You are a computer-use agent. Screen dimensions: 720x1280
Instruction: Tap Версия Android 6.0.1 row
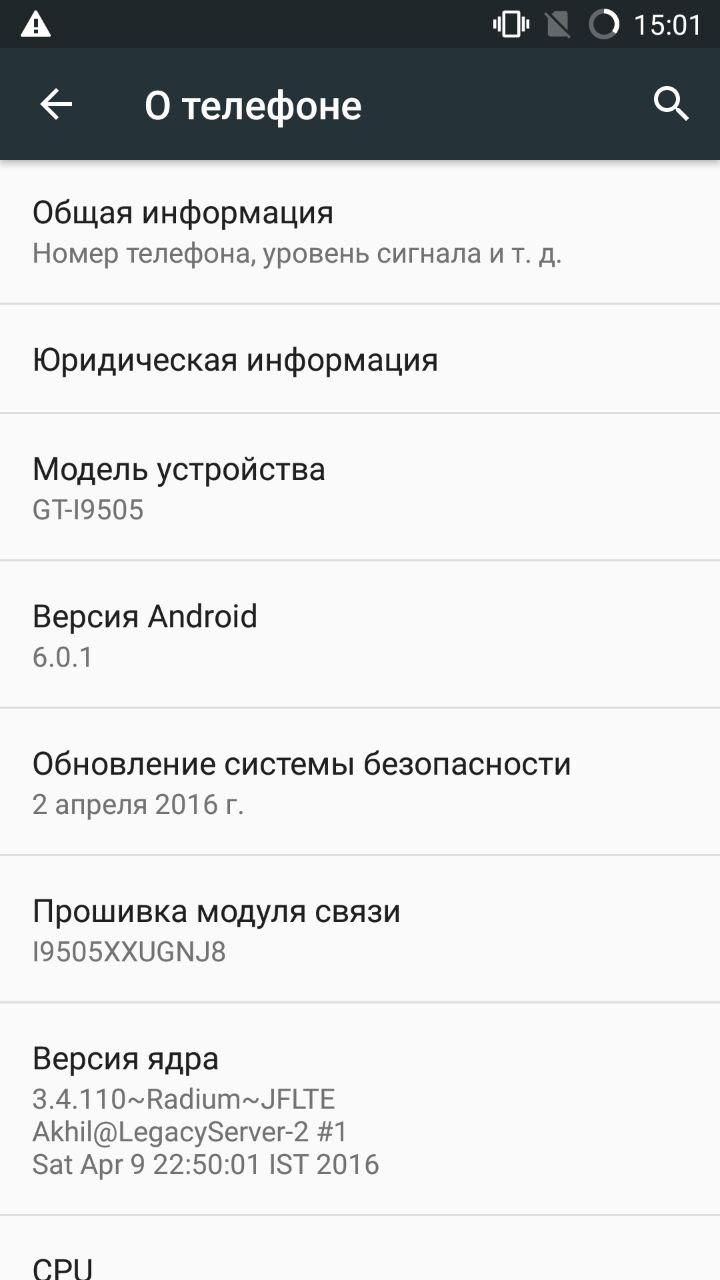pyautogui.click(x=360, y=635)
